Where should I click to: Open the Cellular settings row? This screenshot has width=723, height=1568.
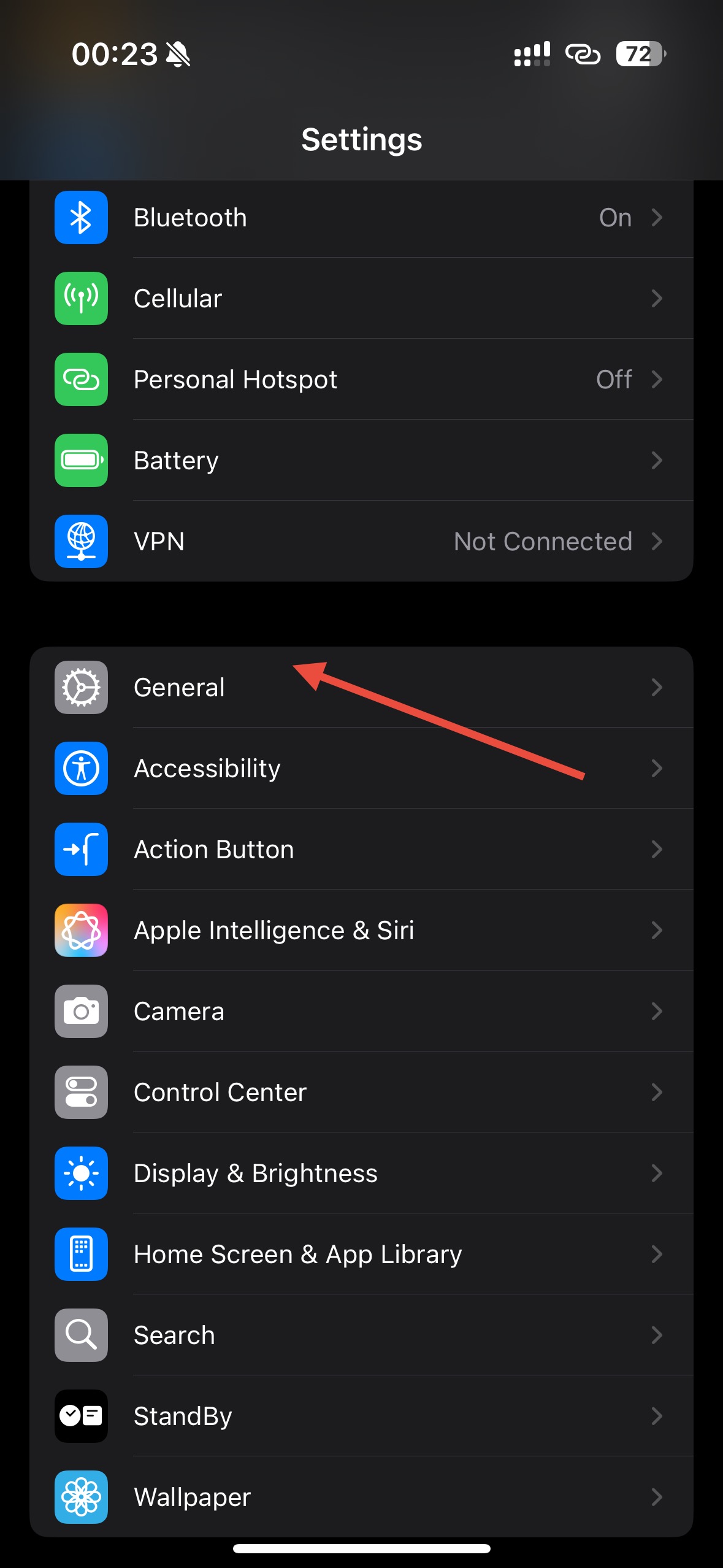[x=361, y=299]
